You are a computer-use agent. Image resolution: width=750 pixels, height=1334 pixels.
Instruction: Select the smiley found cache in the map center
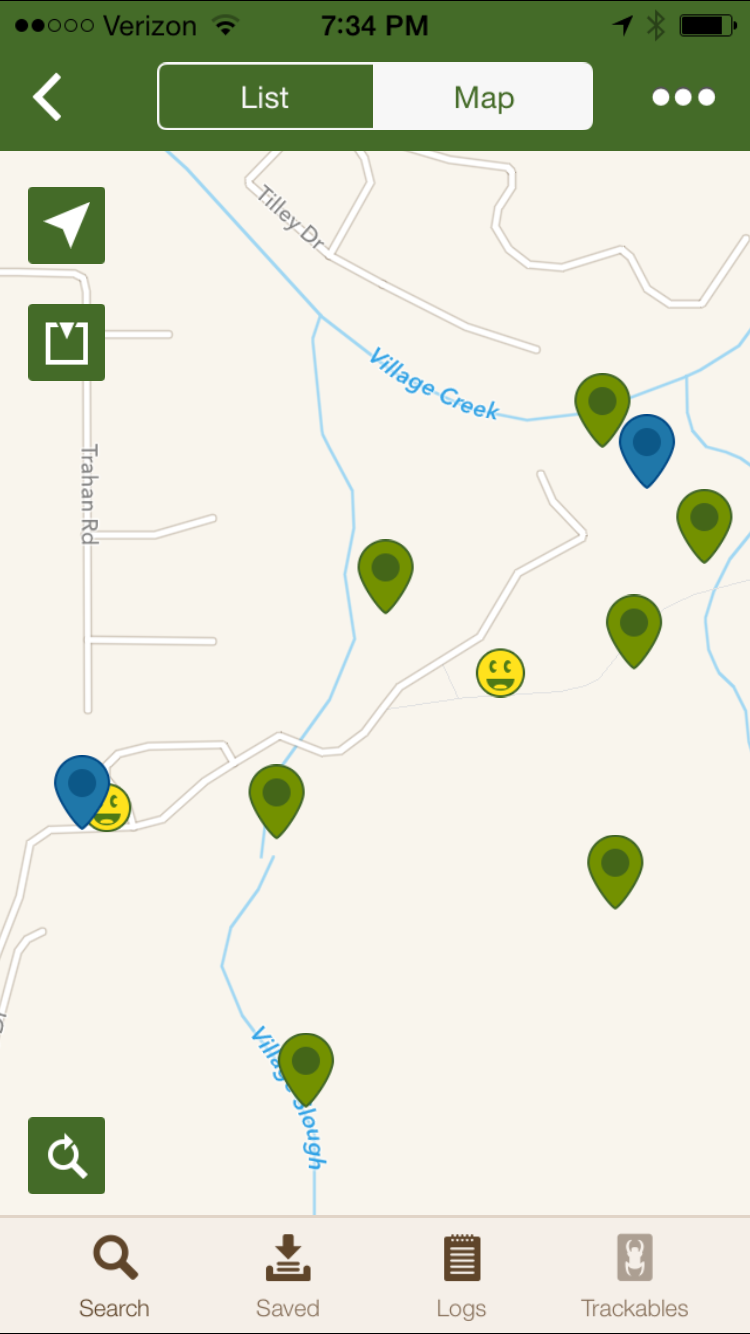[500, 673]
